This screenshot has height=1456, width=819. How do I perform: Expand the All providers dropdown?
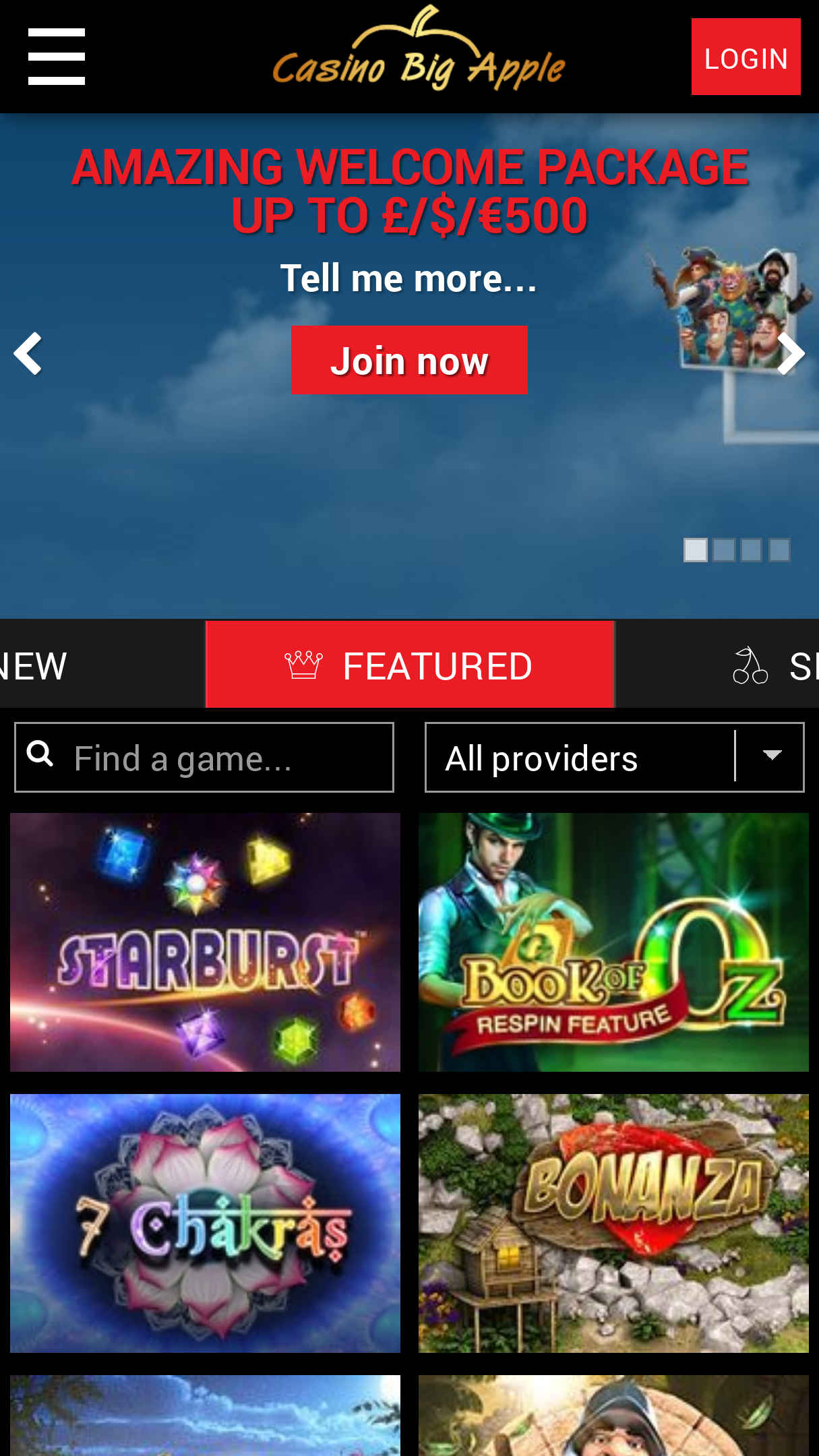tap(615, 758)
